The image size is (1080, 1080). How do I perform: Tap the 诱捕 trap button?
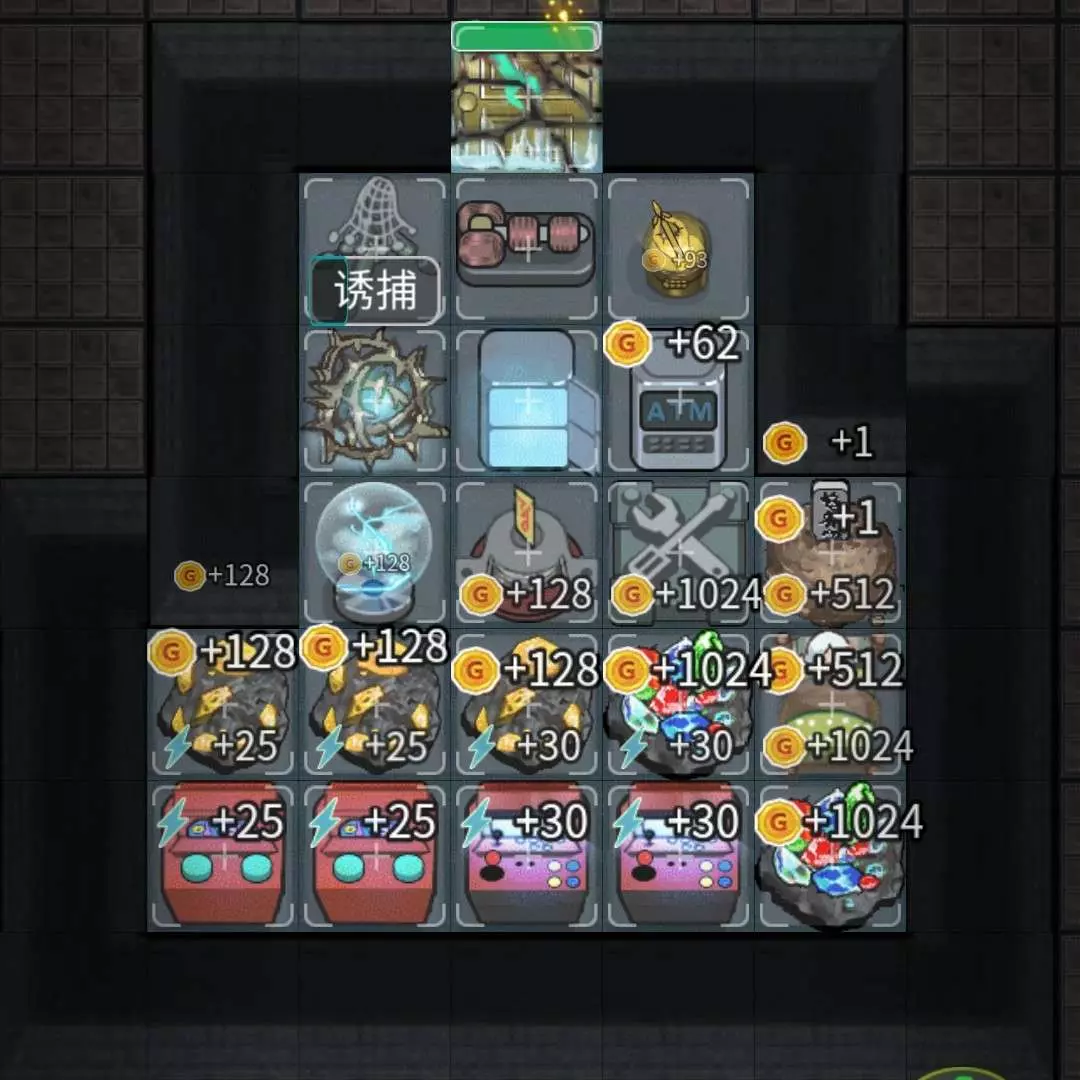[x=375, y=291]
